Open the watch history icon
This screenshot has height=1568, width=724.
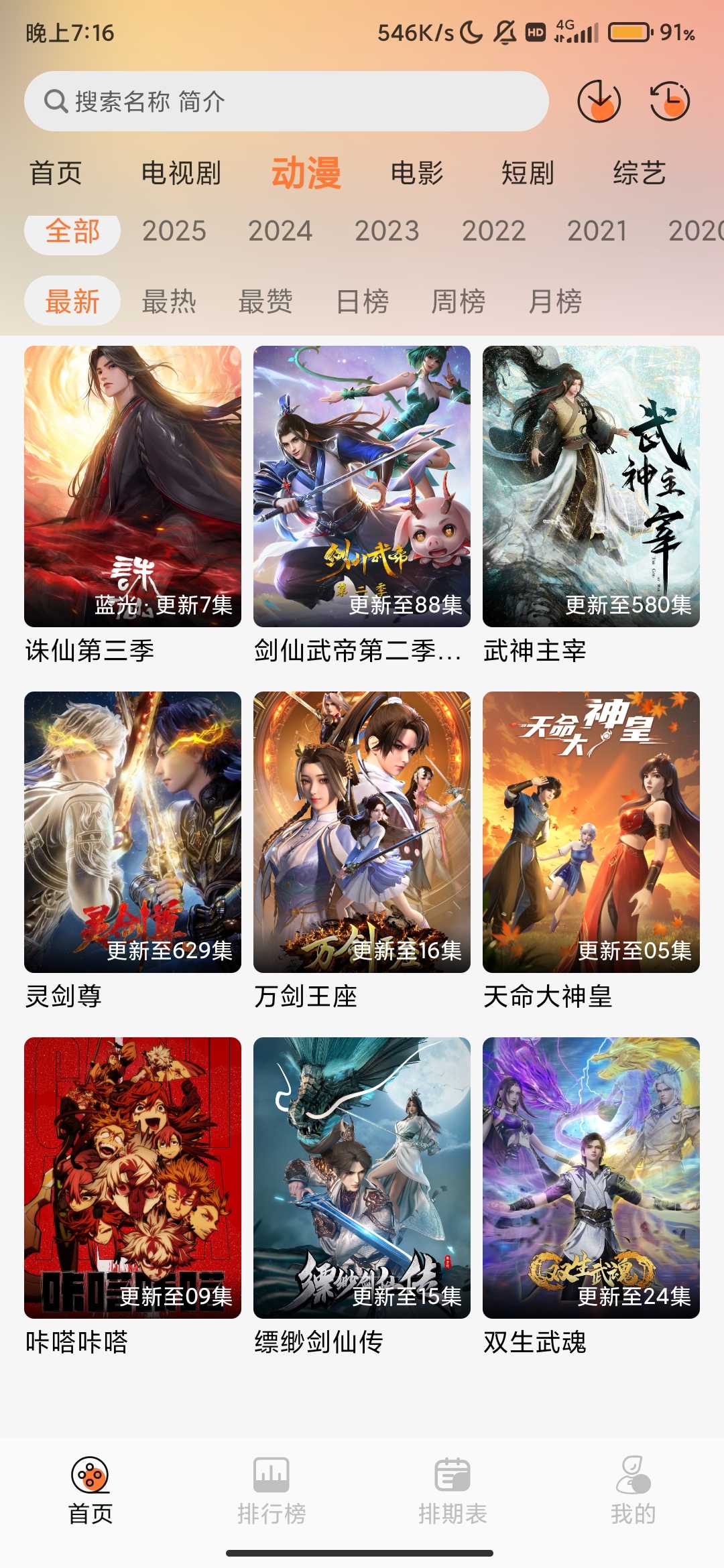(670, 101)
